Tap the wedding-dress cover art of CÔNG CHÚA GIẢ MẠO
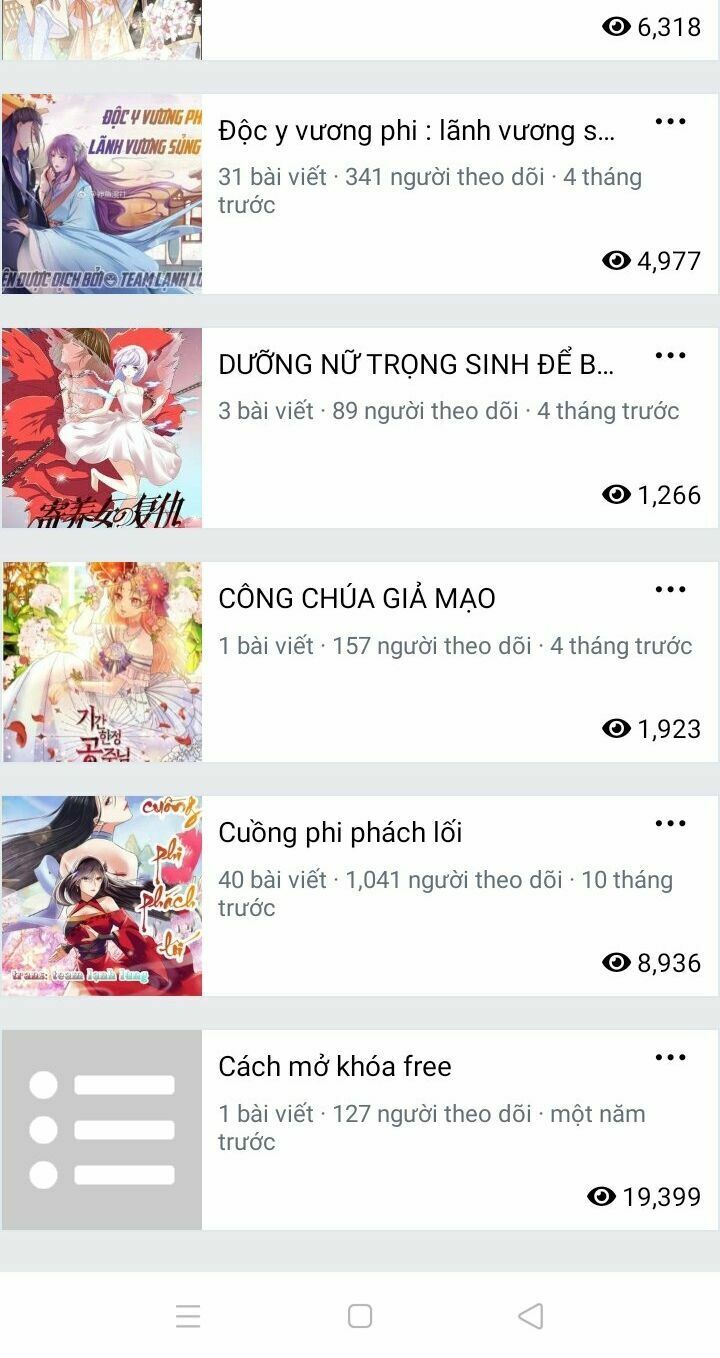Viewport: 720px width, 1358px height. tap(101, 661)
